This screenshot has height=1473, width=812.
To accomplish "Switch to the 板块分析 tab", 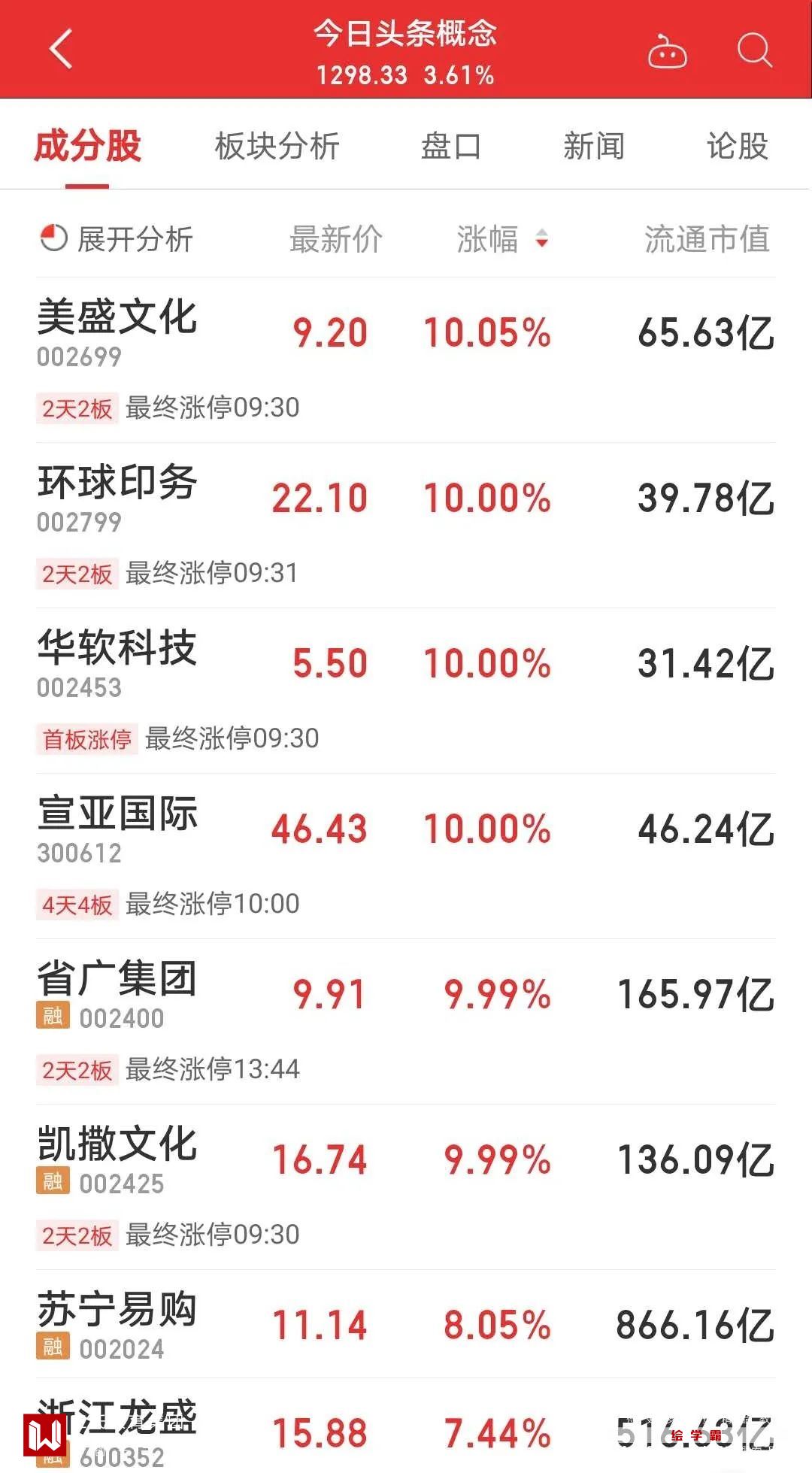I will [277, 146].
